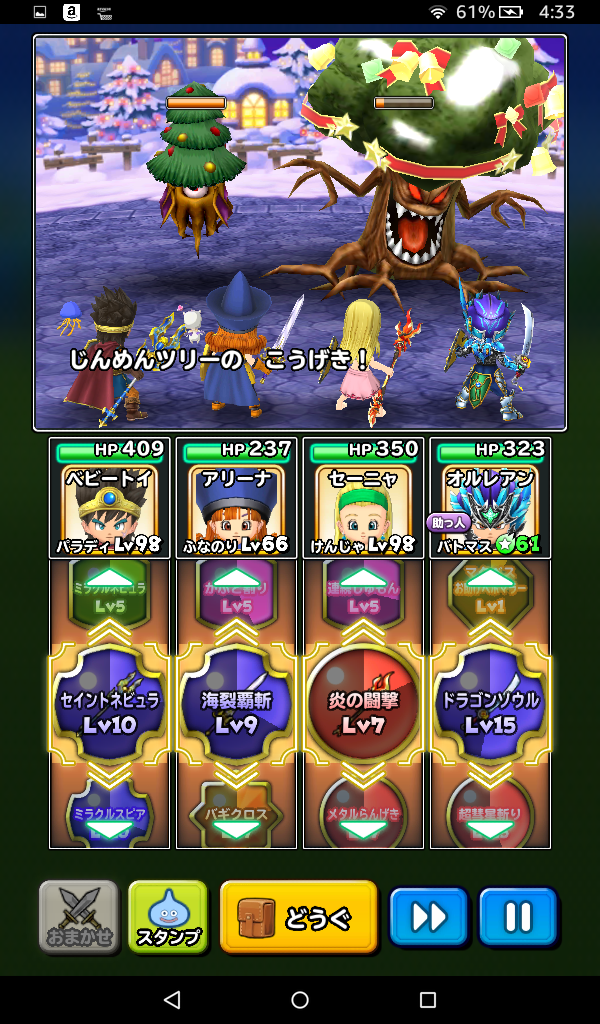Return to the Android home screen
Image resolution: width=600 pixels, height=1024 pixels.
[x=300, y=1000]
